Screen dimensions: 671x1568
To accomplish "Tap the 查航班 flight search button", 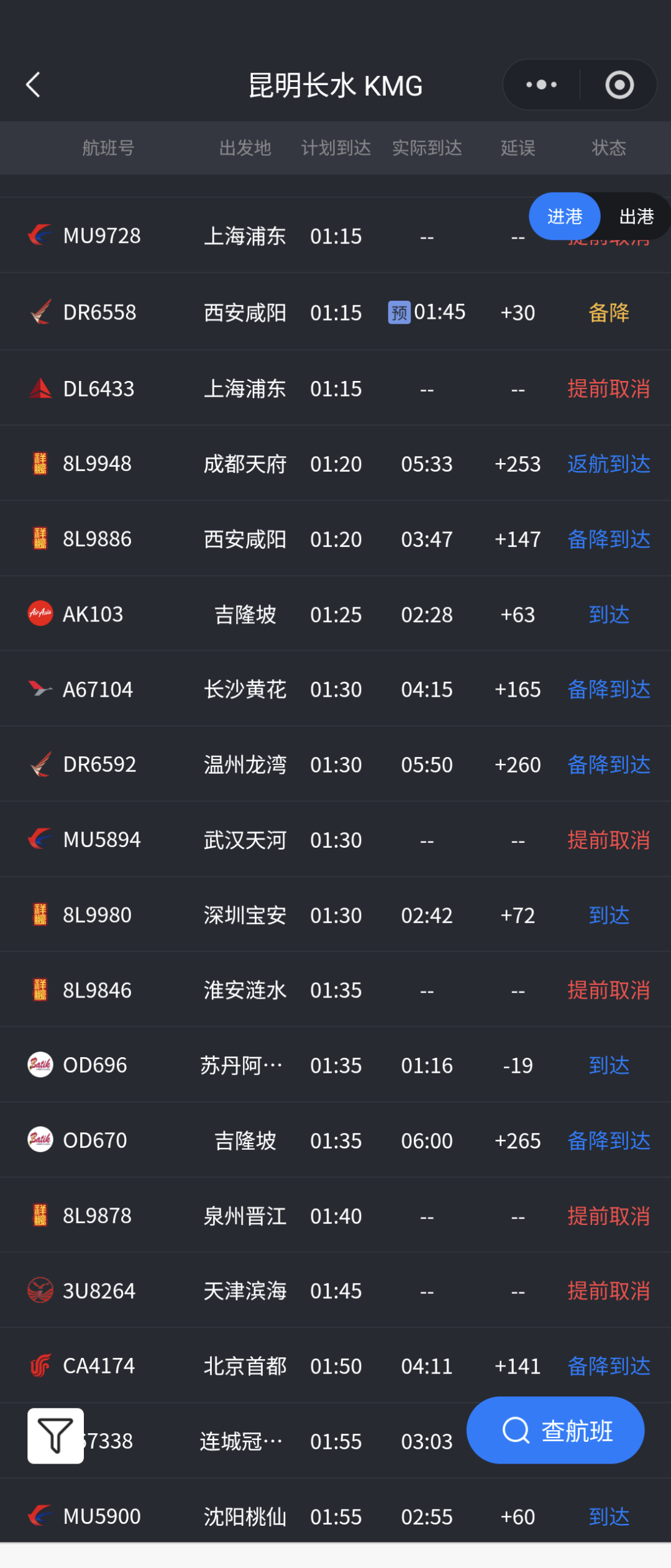I will click(555, 1430).
